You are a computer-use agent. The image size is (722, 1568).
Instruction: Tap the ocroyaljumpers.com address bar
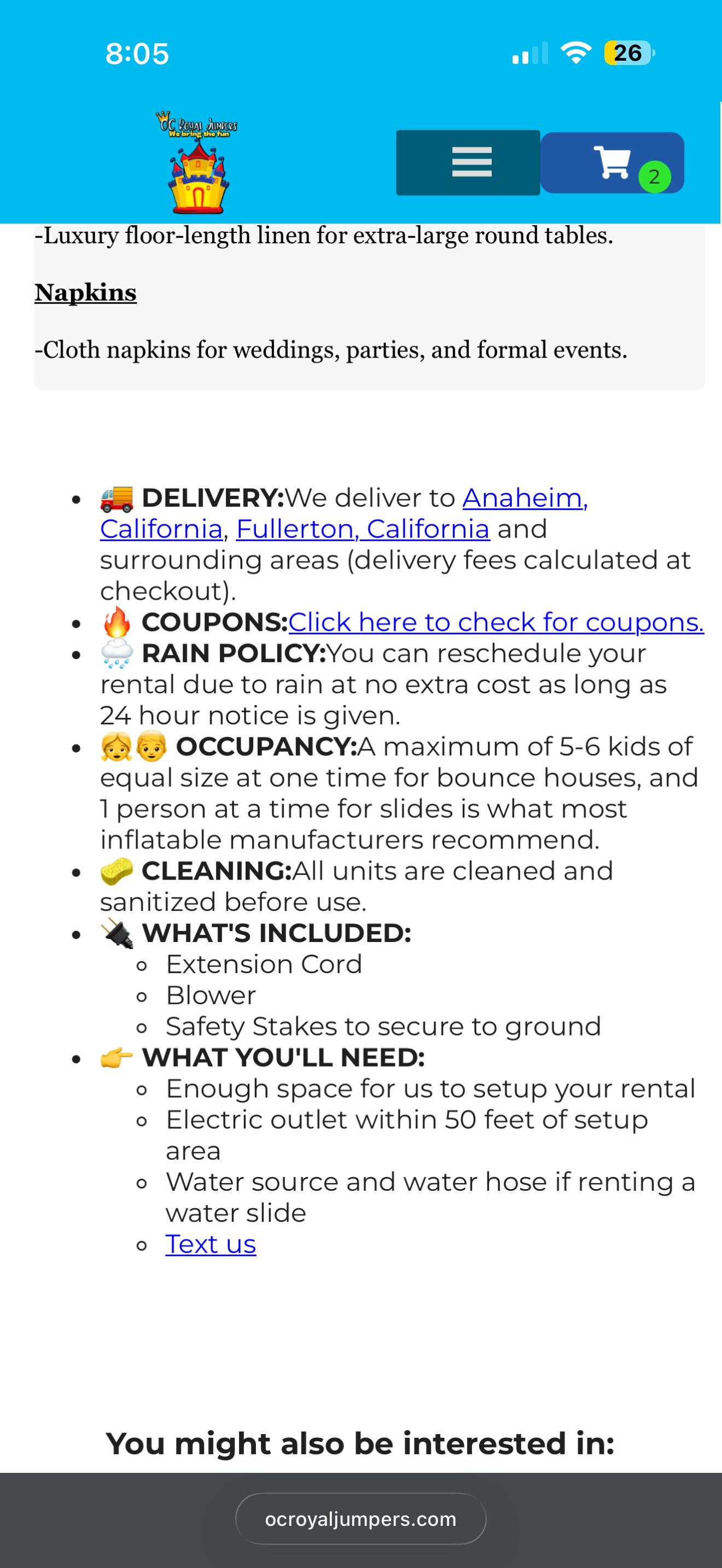pyautogui.click(x=360, y=1519)
